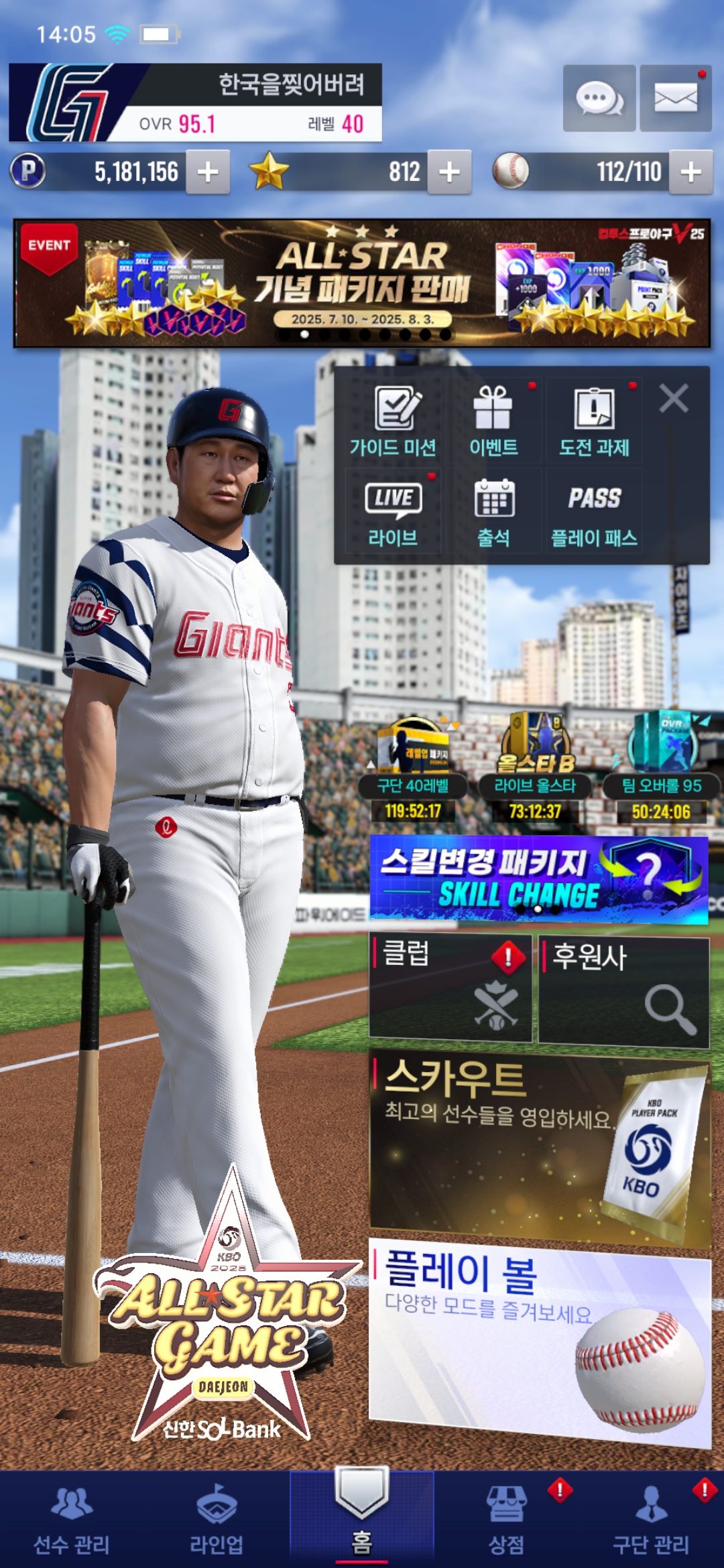Open the chat bubble icon
The height and width of the screenshot is (1568, 724).
(599, 99)
